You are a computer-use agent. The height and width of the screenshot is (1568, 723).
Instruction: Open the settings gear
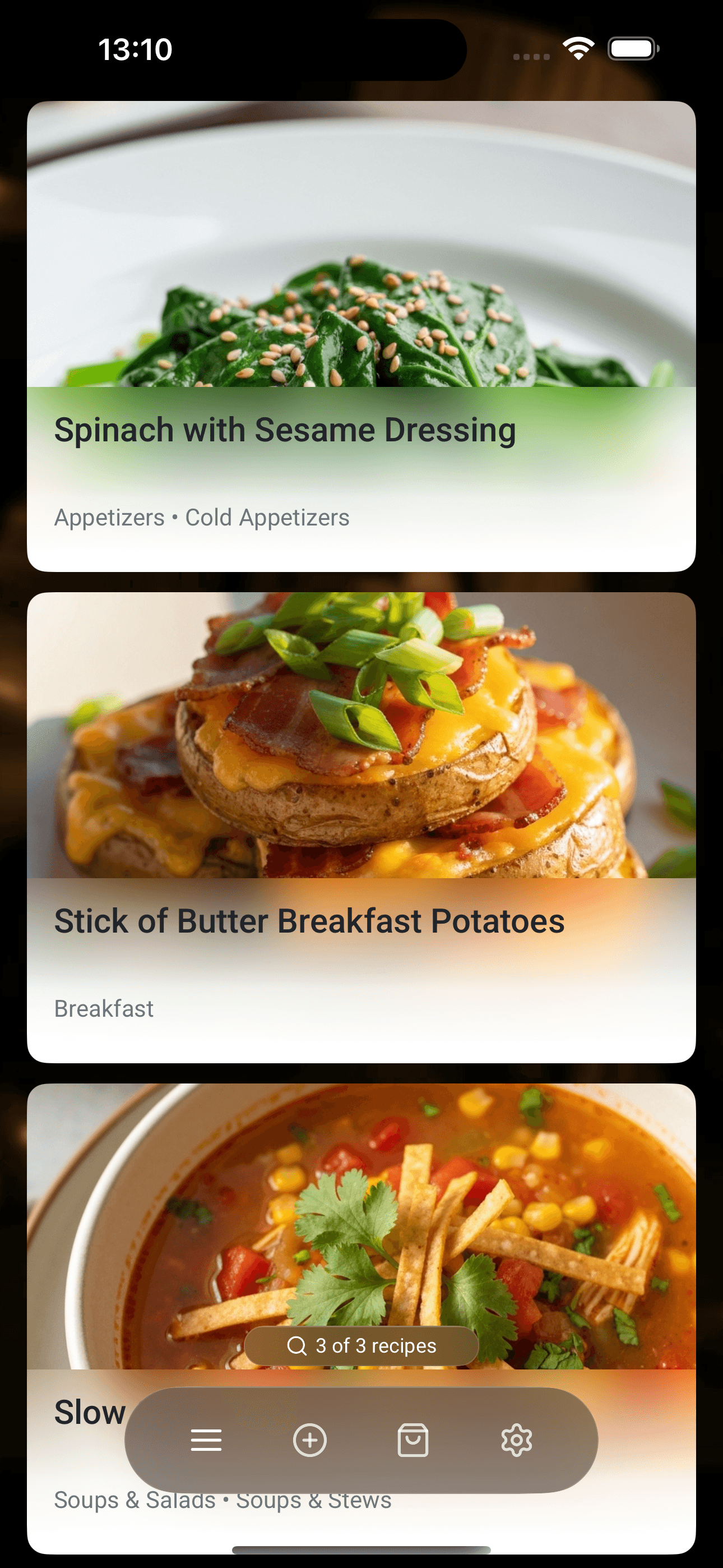517,1439
